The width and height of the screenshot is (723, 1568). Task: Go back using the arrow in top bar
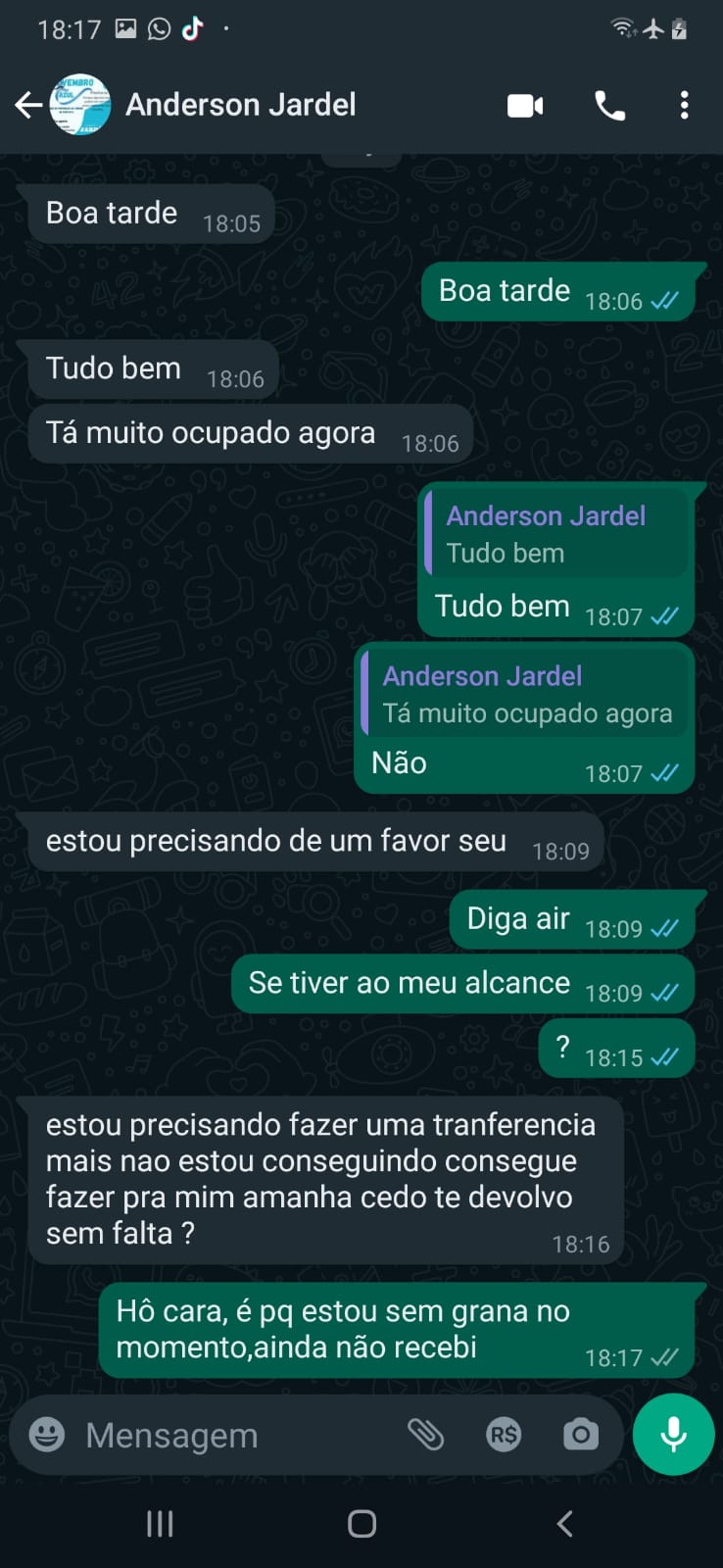click(x=27, y=105)
